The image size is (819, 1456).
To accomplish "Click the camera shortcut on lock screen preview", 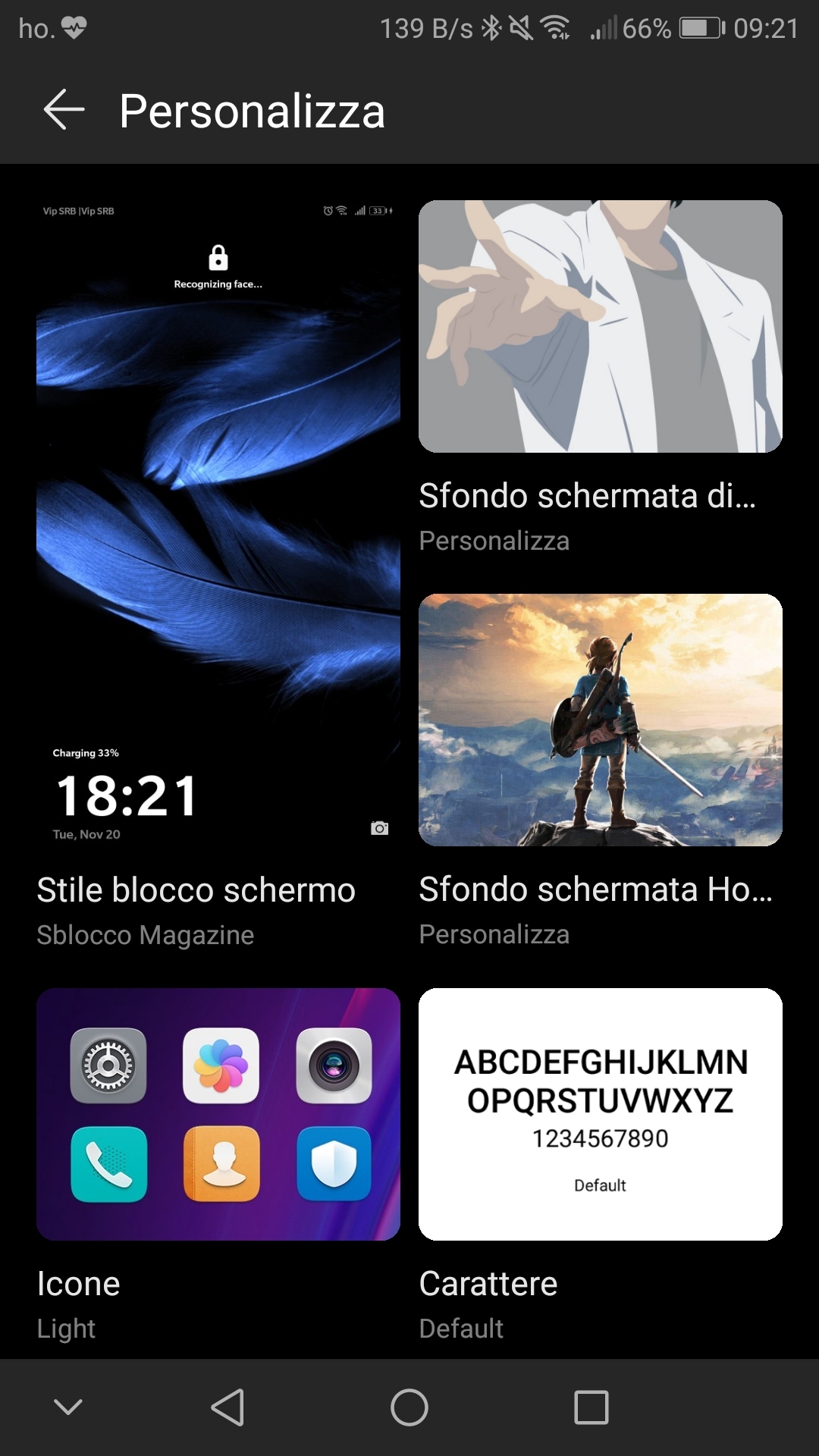I will coord(378,830).
